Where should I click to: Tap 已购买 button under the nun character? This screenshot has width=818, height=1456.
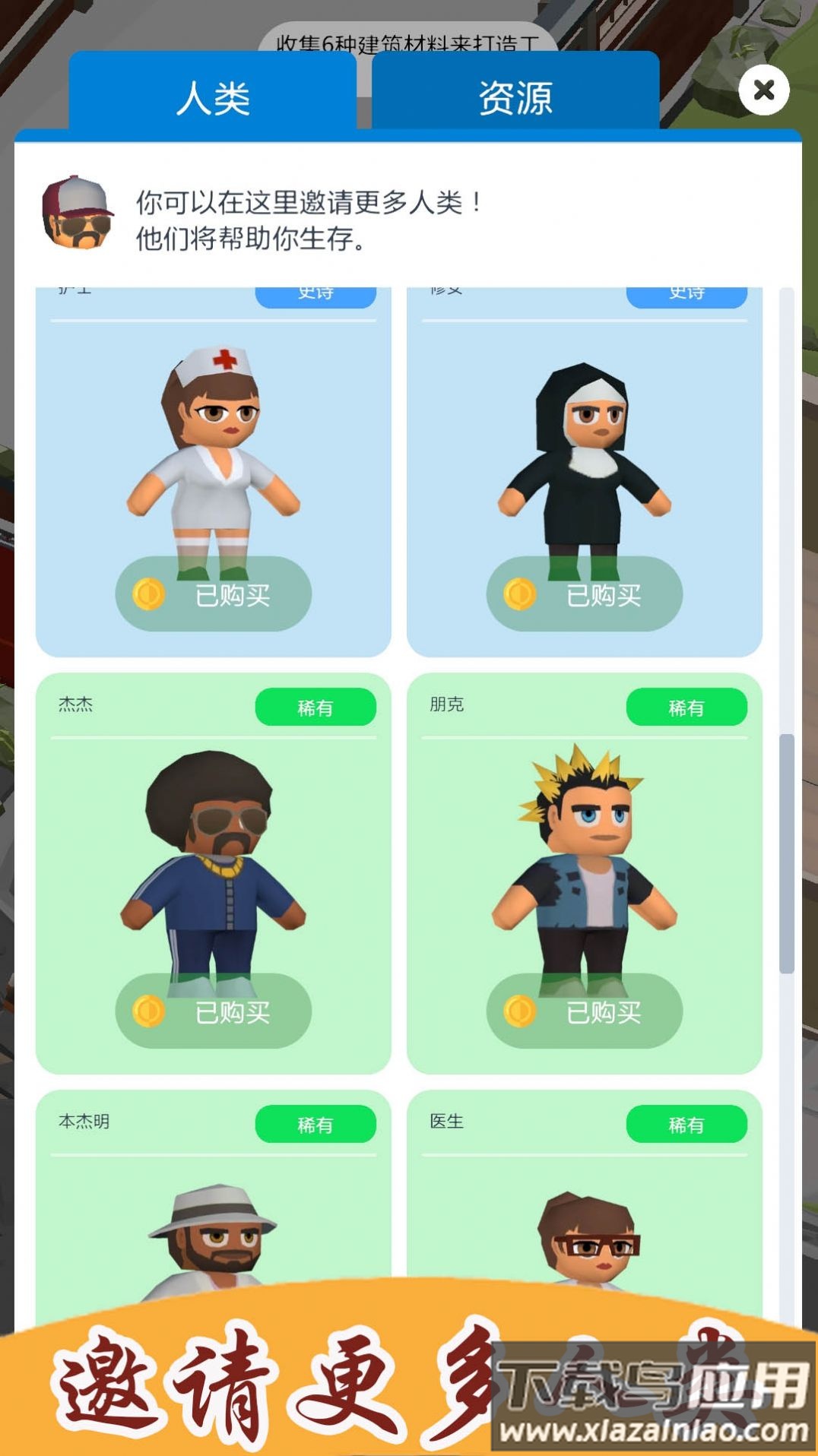pos(584,594)
